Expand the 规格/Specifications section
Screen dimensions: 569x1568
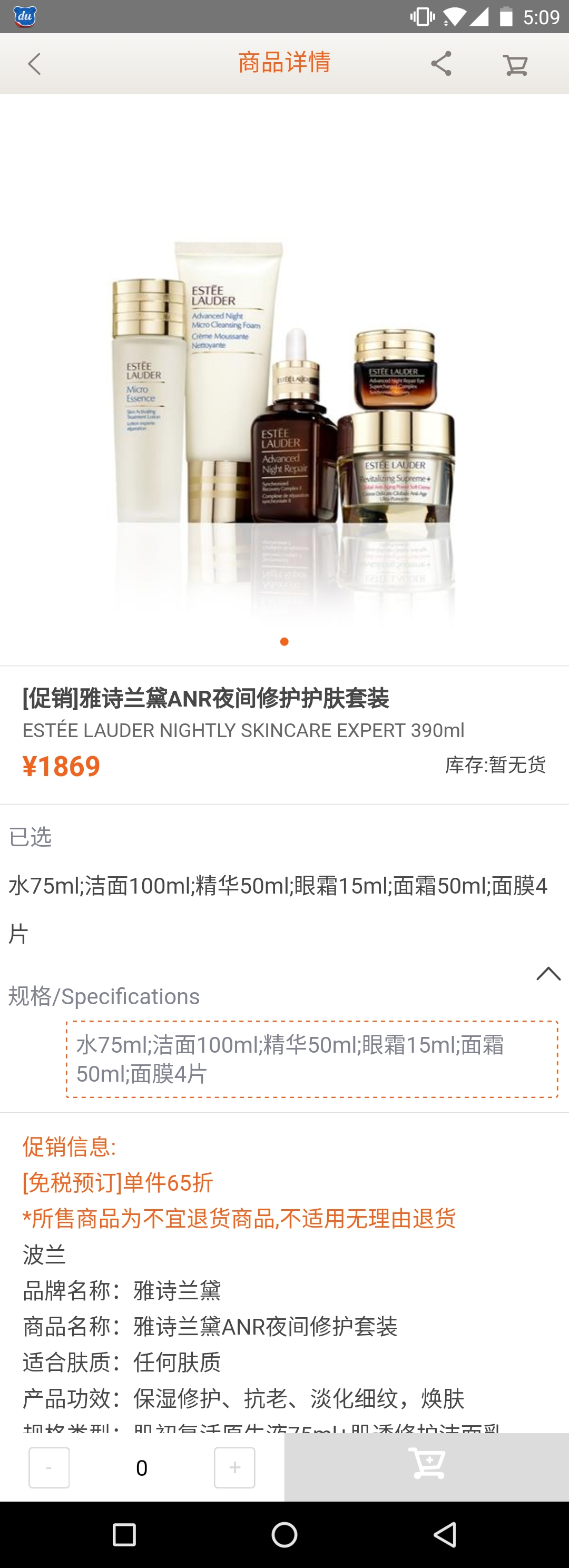[x=103, y=996]
